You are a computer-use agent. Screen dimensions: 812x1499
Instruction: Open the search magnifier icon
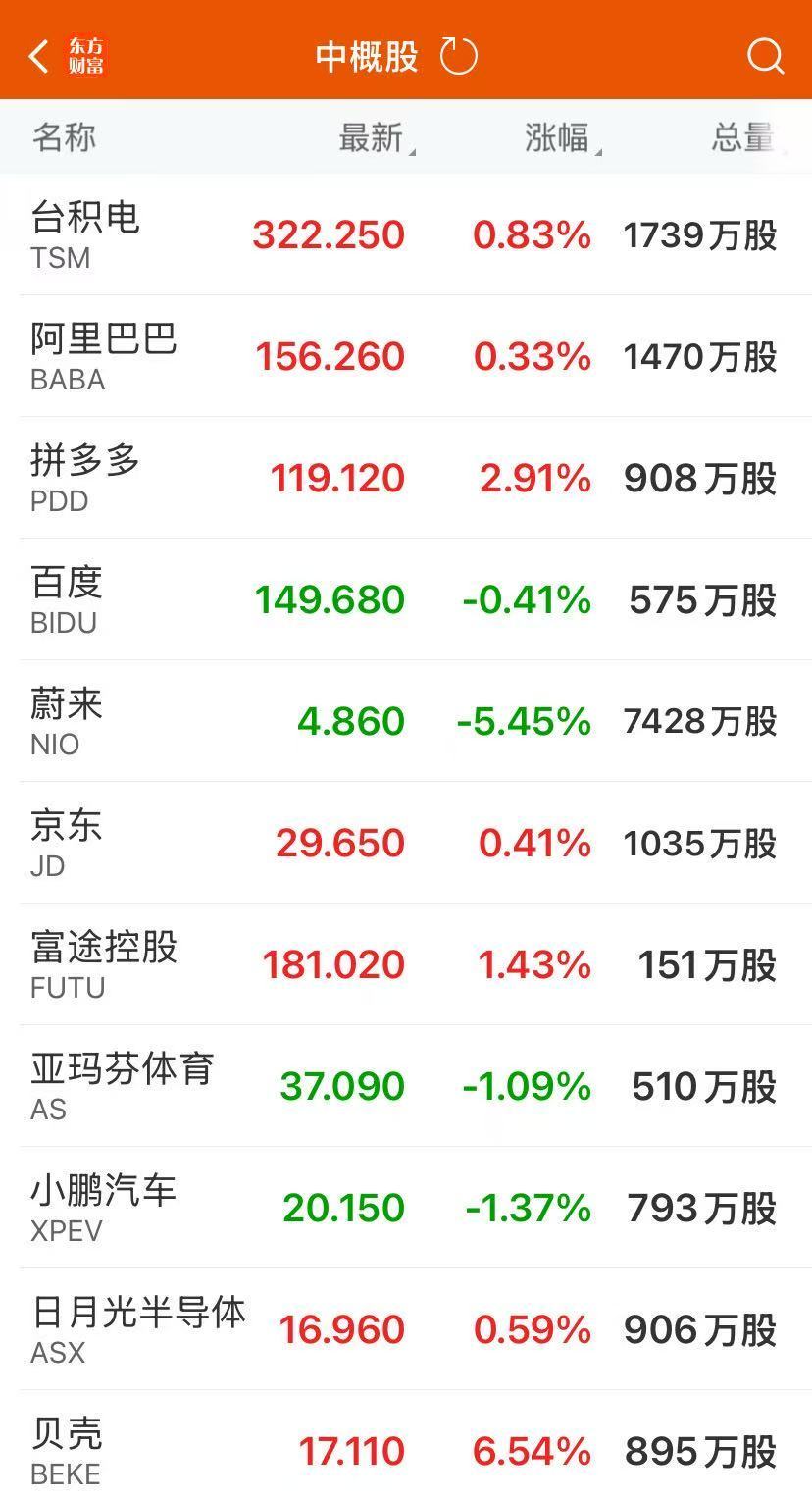[x=765, y=57]
